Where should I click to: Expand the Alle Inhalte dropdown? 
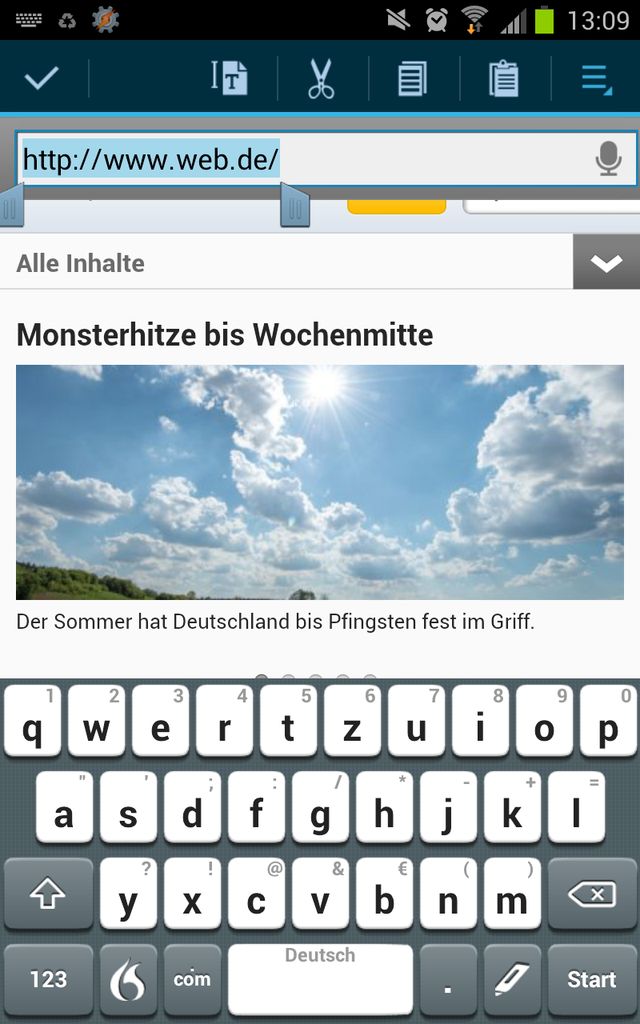[606, 263]
